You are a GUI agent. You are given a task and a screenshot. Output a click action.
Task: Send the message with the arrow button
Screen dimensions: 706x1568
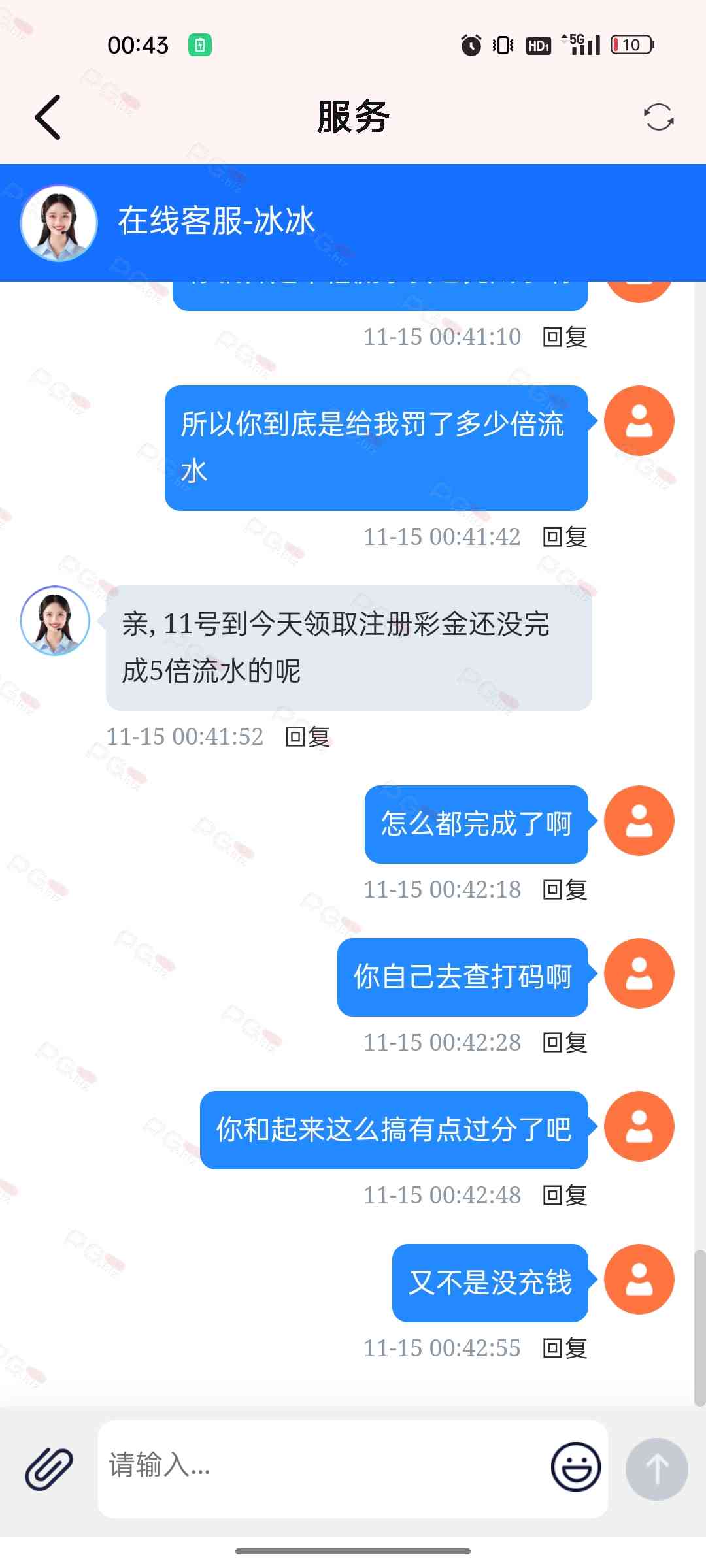[656, 1468]
